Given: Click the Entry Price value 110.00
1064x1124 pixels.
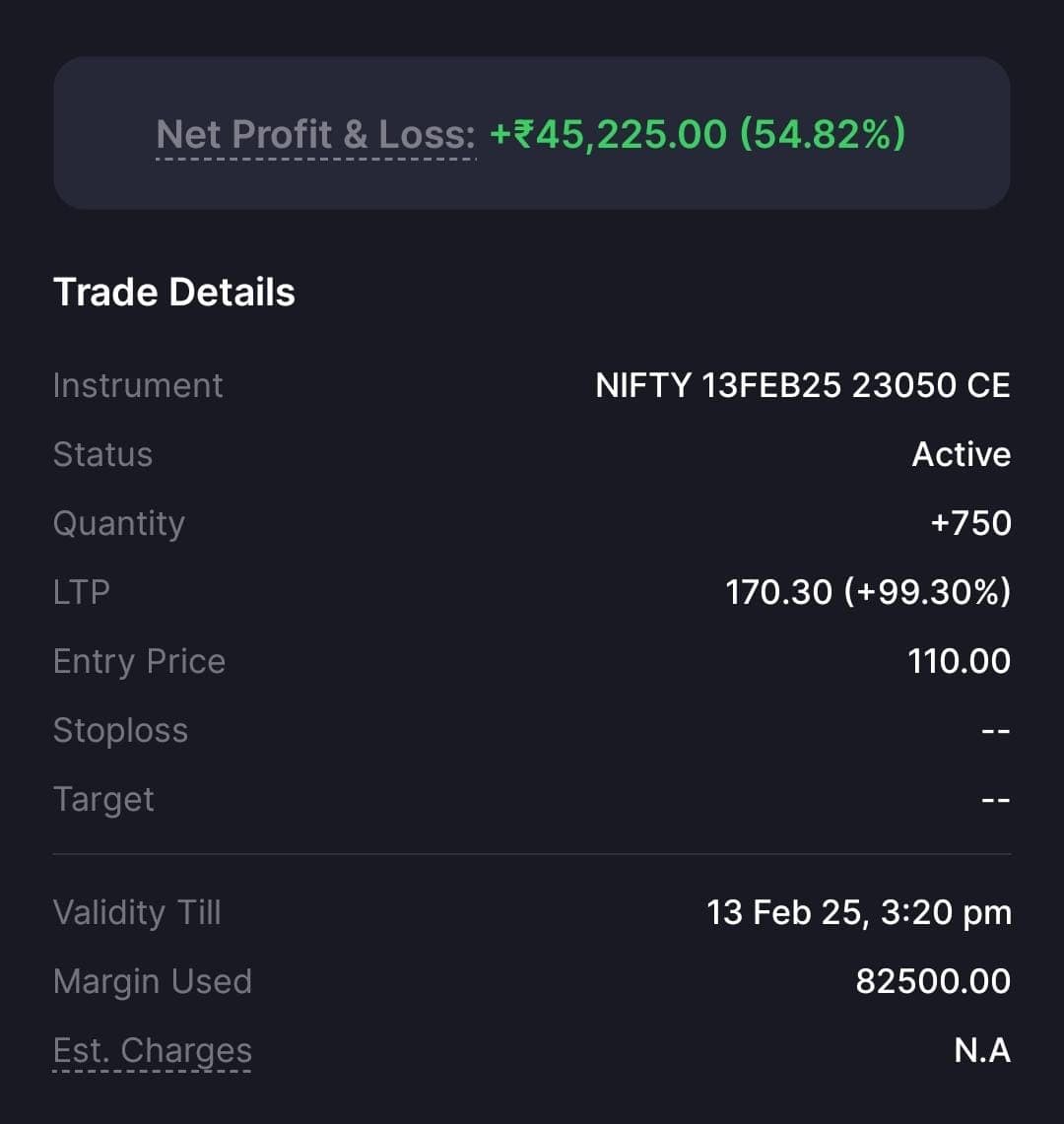Looking at the screenshot, I should click(x=961, y=661).
